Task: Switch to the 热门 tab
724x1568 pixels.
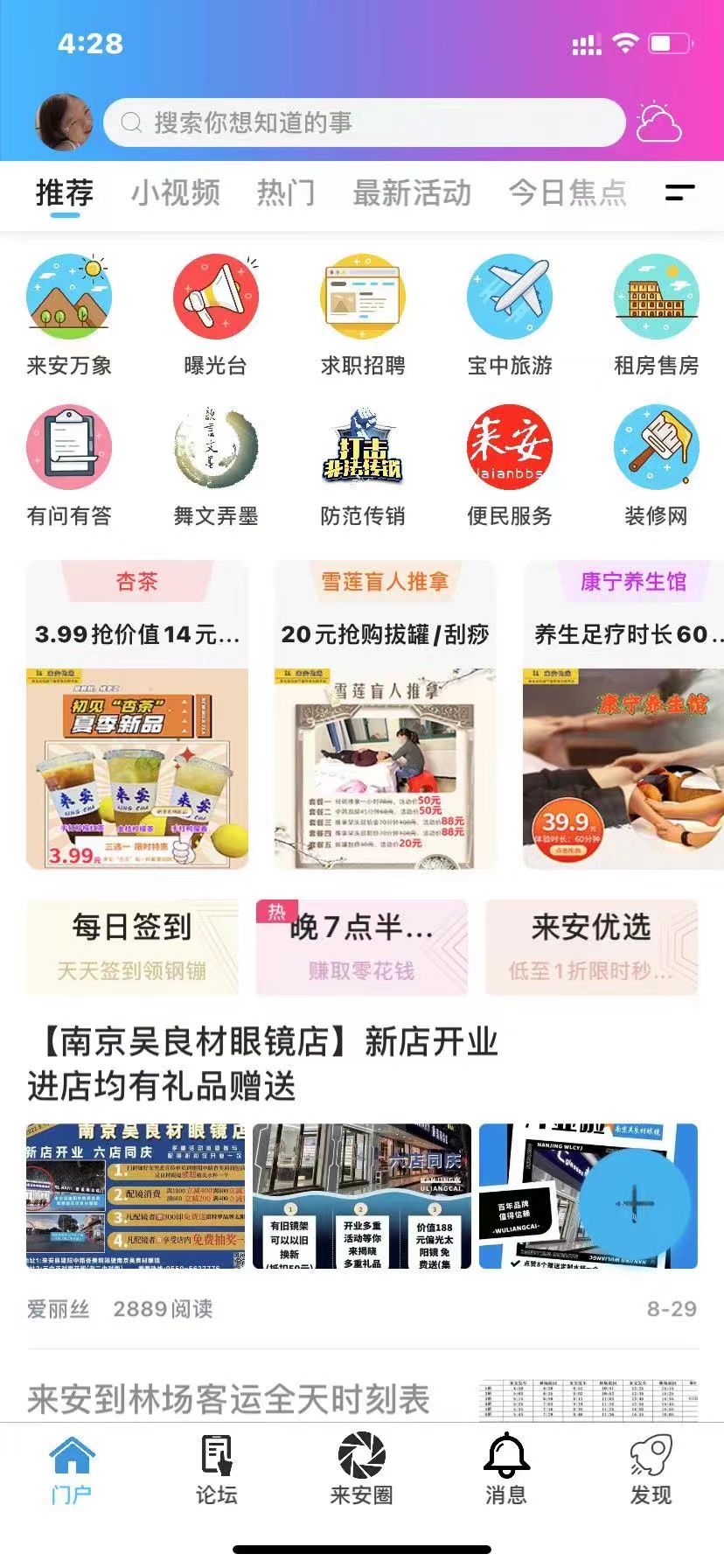Action: click(286, 192)
